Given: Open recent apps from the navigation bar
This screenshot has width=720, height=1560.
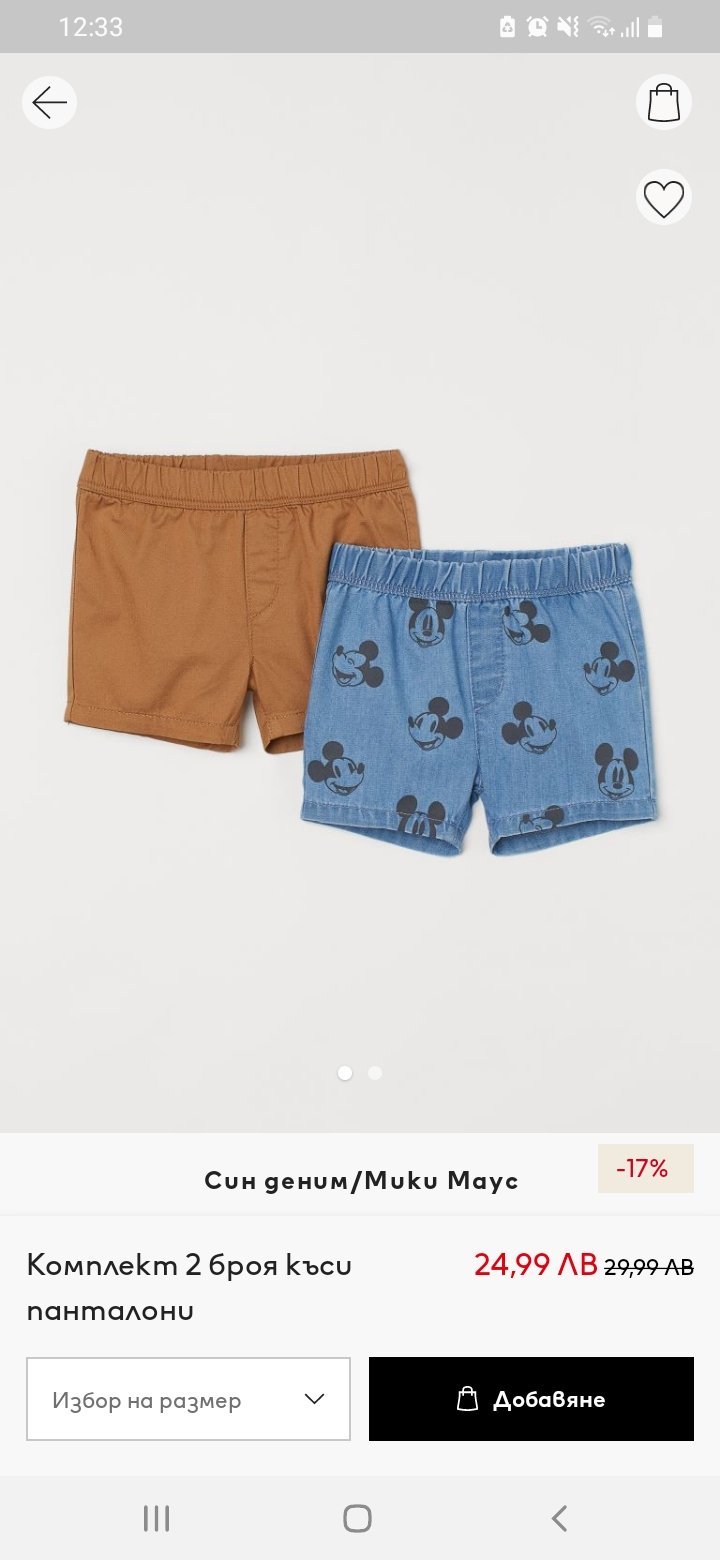Looking at the screenshot, I should [x=157, y=1518].
